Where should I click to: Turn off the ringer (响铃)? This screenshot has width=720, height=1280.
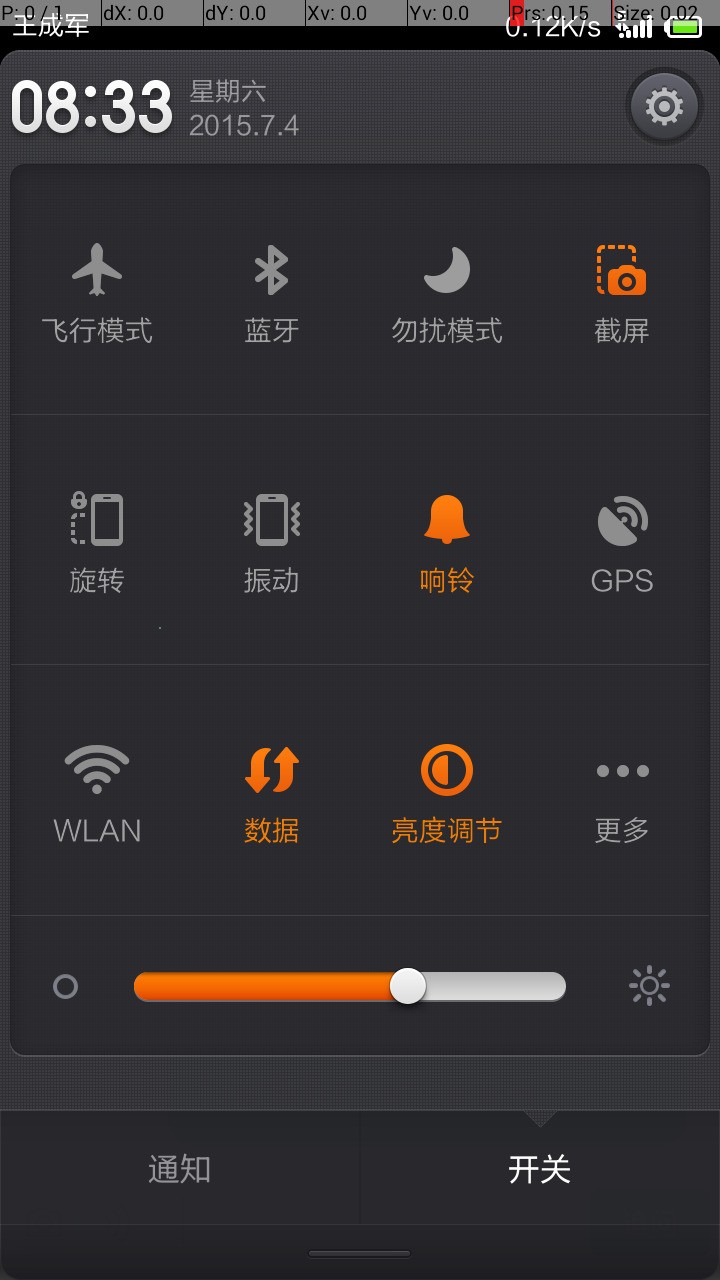446,541
